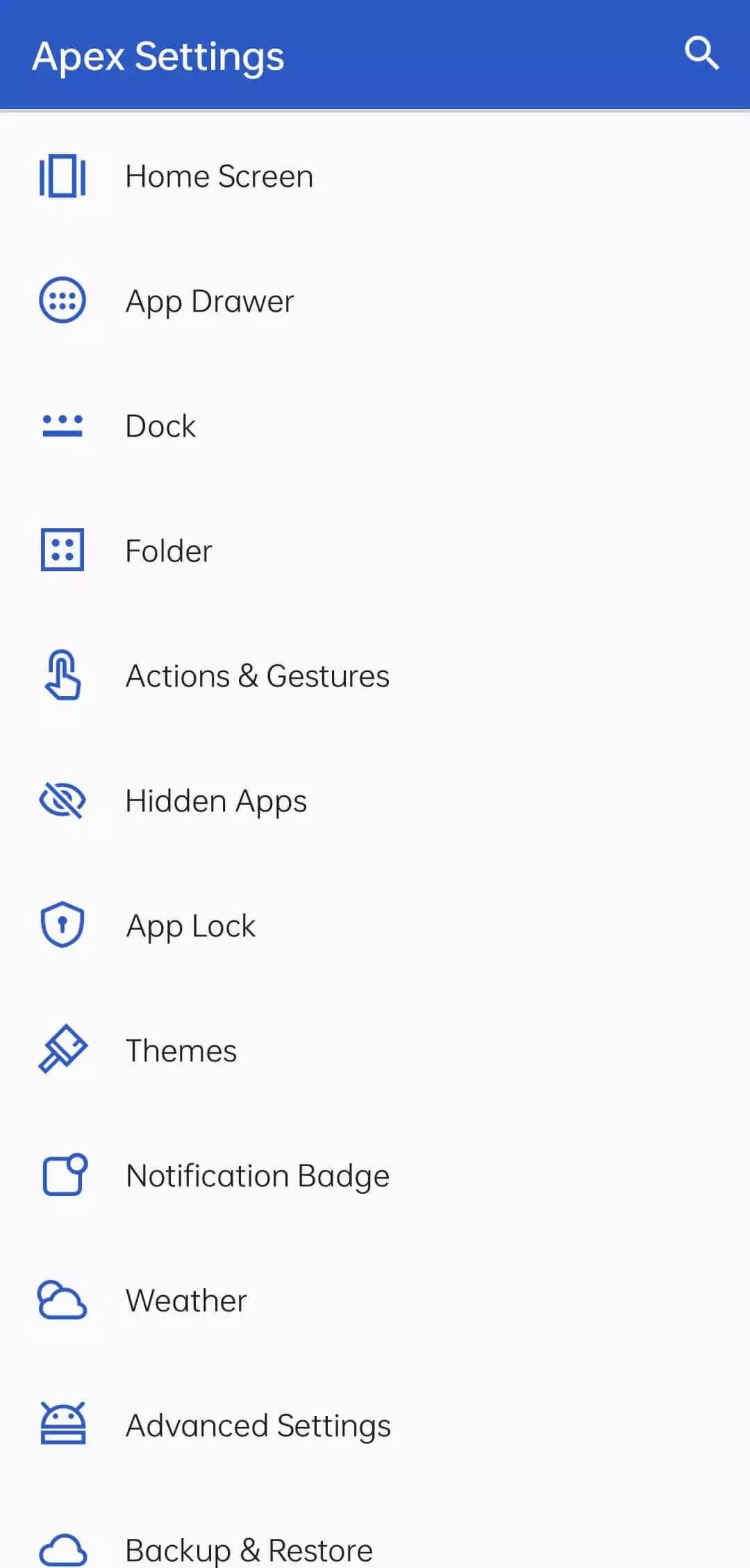Open Actions & Gestures

(258, 676)
